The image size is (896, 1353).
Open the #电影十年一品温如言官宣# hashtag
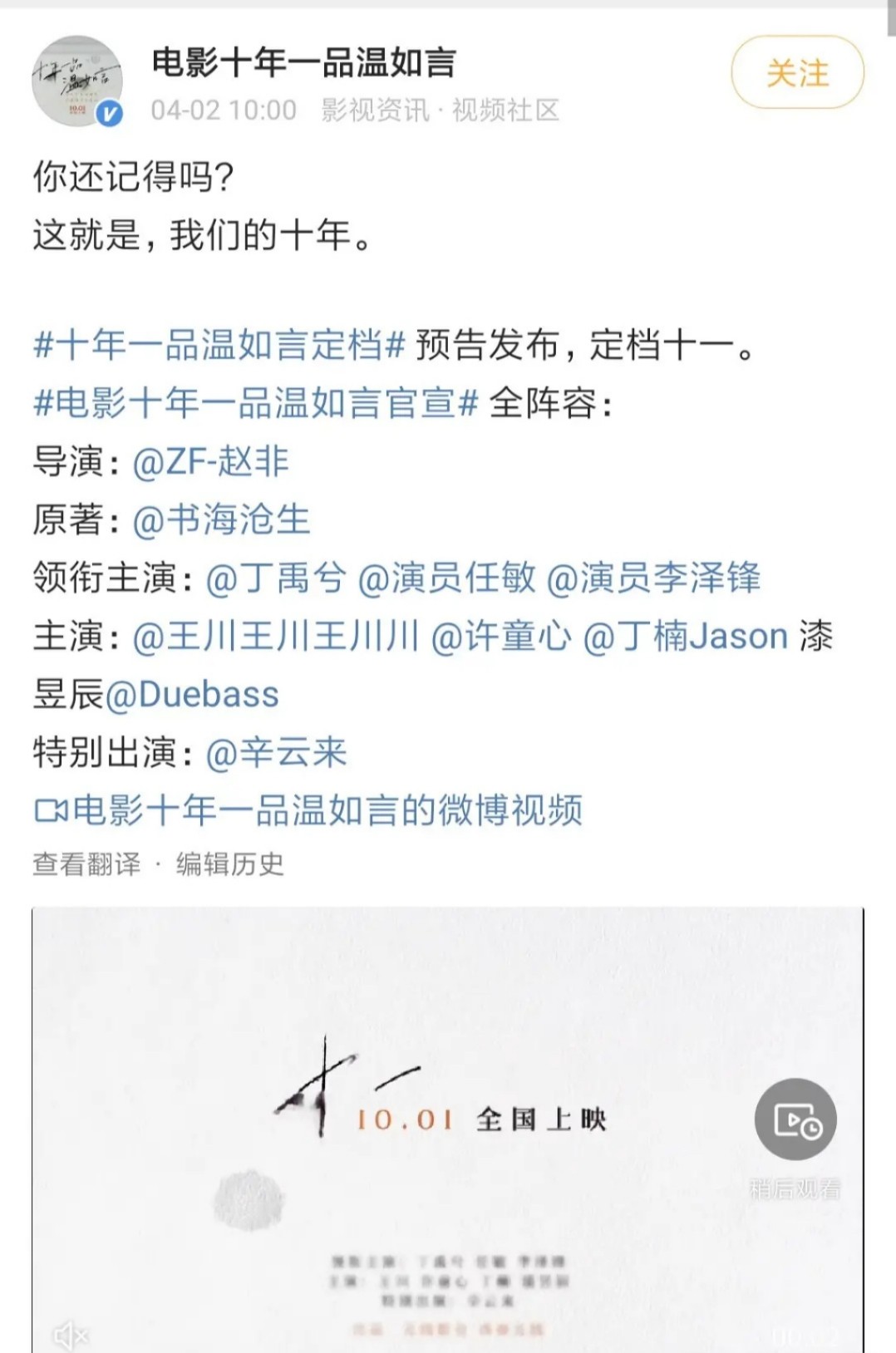255,403
